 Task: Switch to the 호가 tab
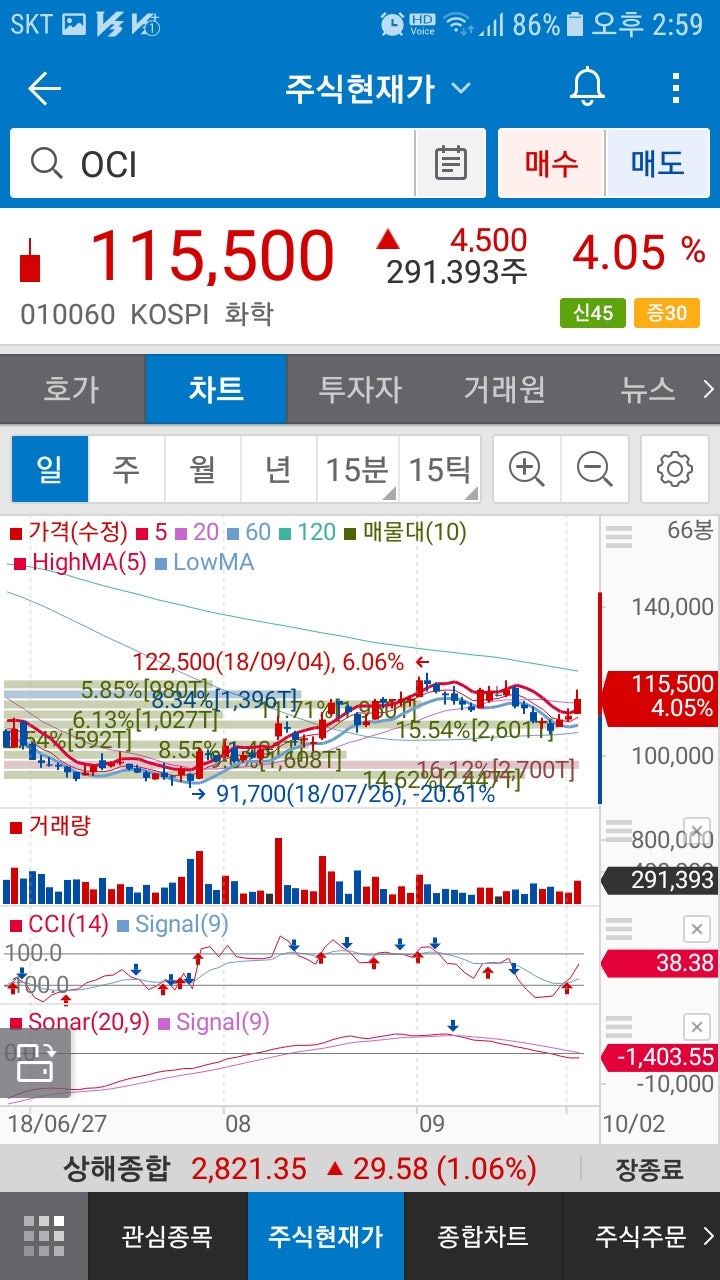pos(70,391)
